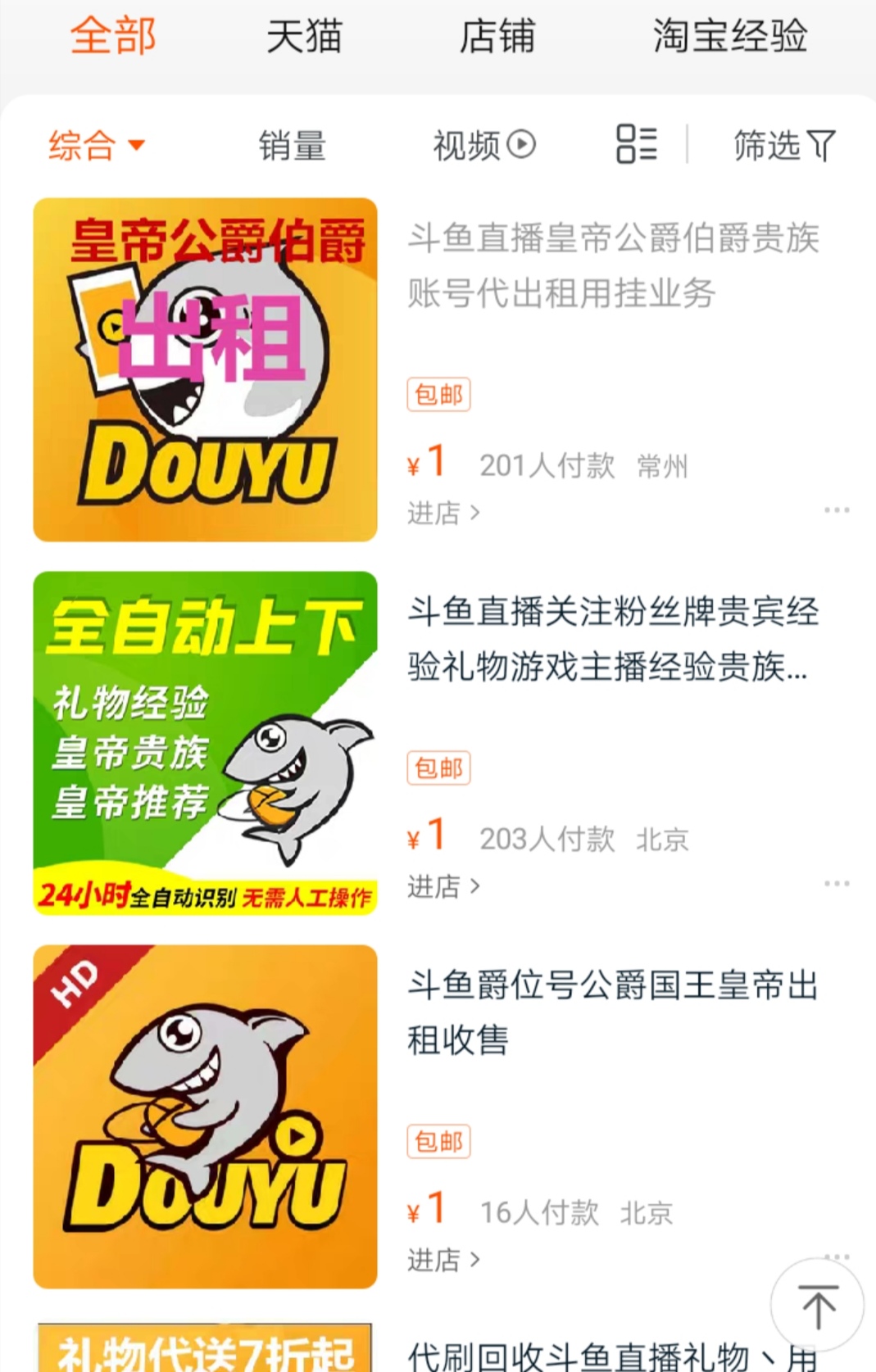Toggle the list/grid layout icon
The width and height of the screenshot is (876, 1372).
tap(637, 144)
